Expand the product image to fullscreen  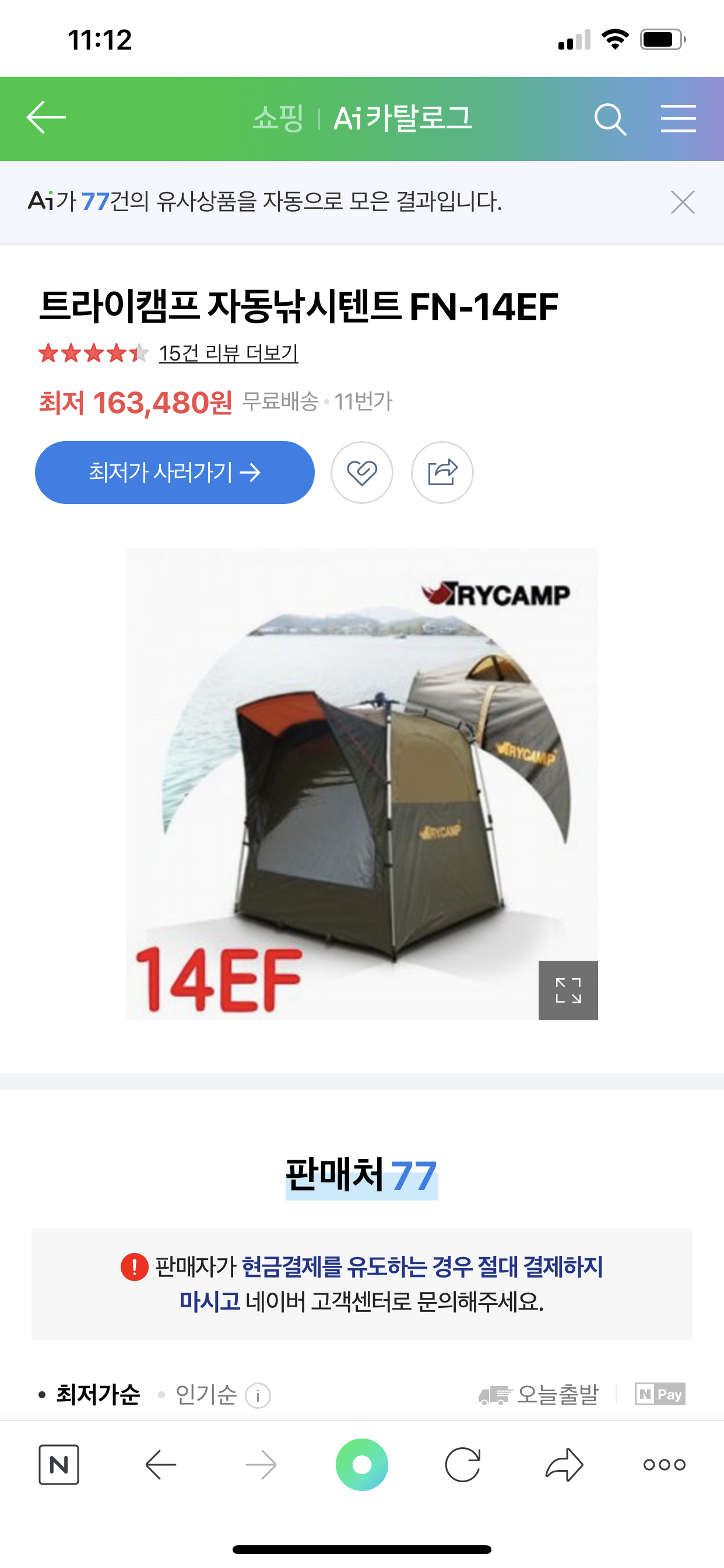point(568,991)
